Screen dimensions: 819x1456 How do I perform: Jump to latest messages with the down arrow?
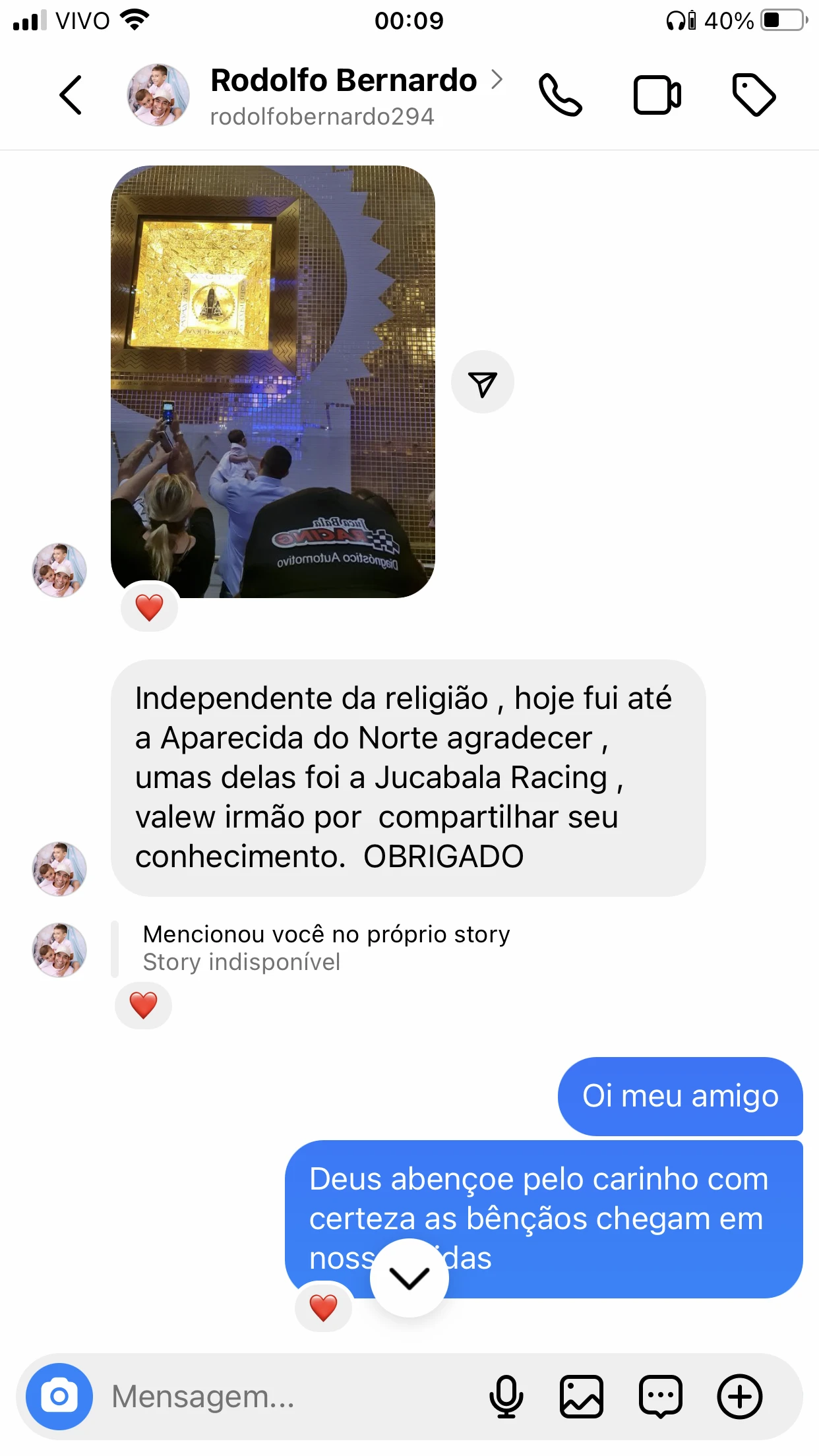pos(409,1278)
